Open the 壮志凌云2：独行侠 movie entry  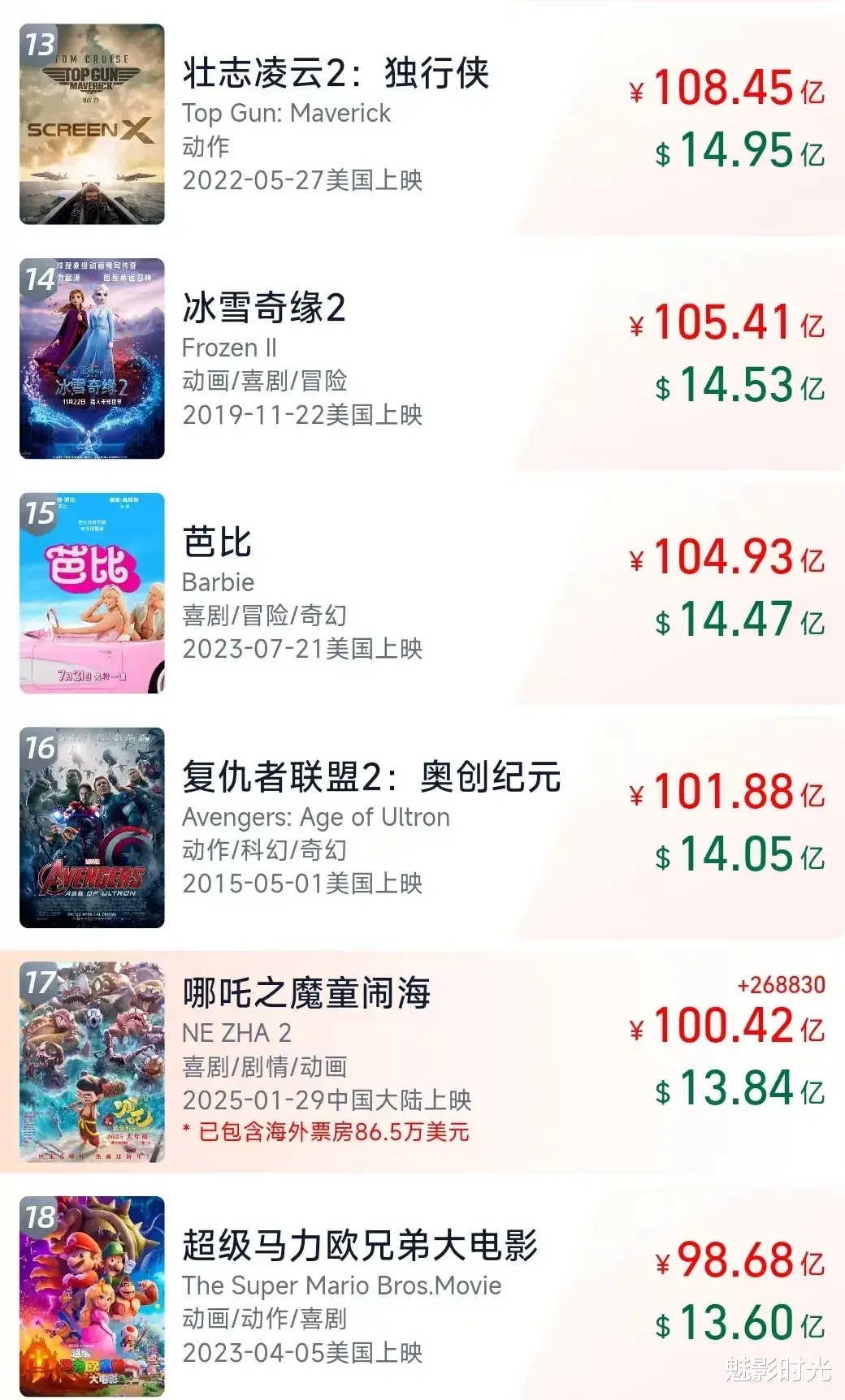[422, 123]
